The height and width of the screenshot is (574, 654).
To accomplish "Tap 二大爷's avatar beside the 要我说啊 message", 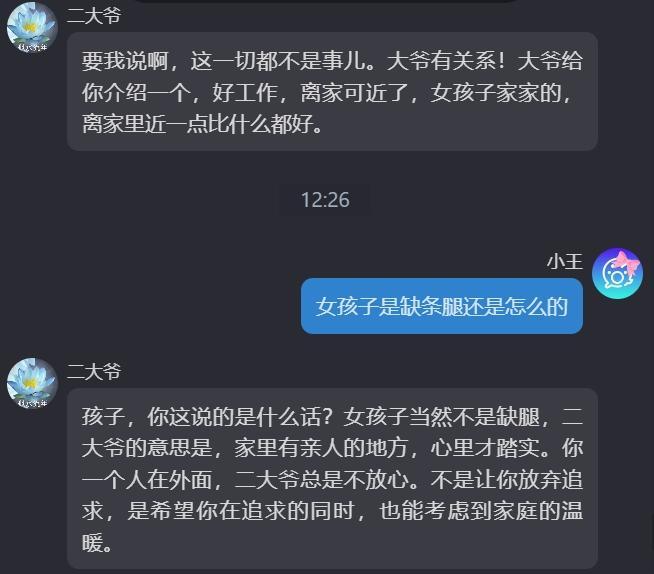I will (32, 27).
